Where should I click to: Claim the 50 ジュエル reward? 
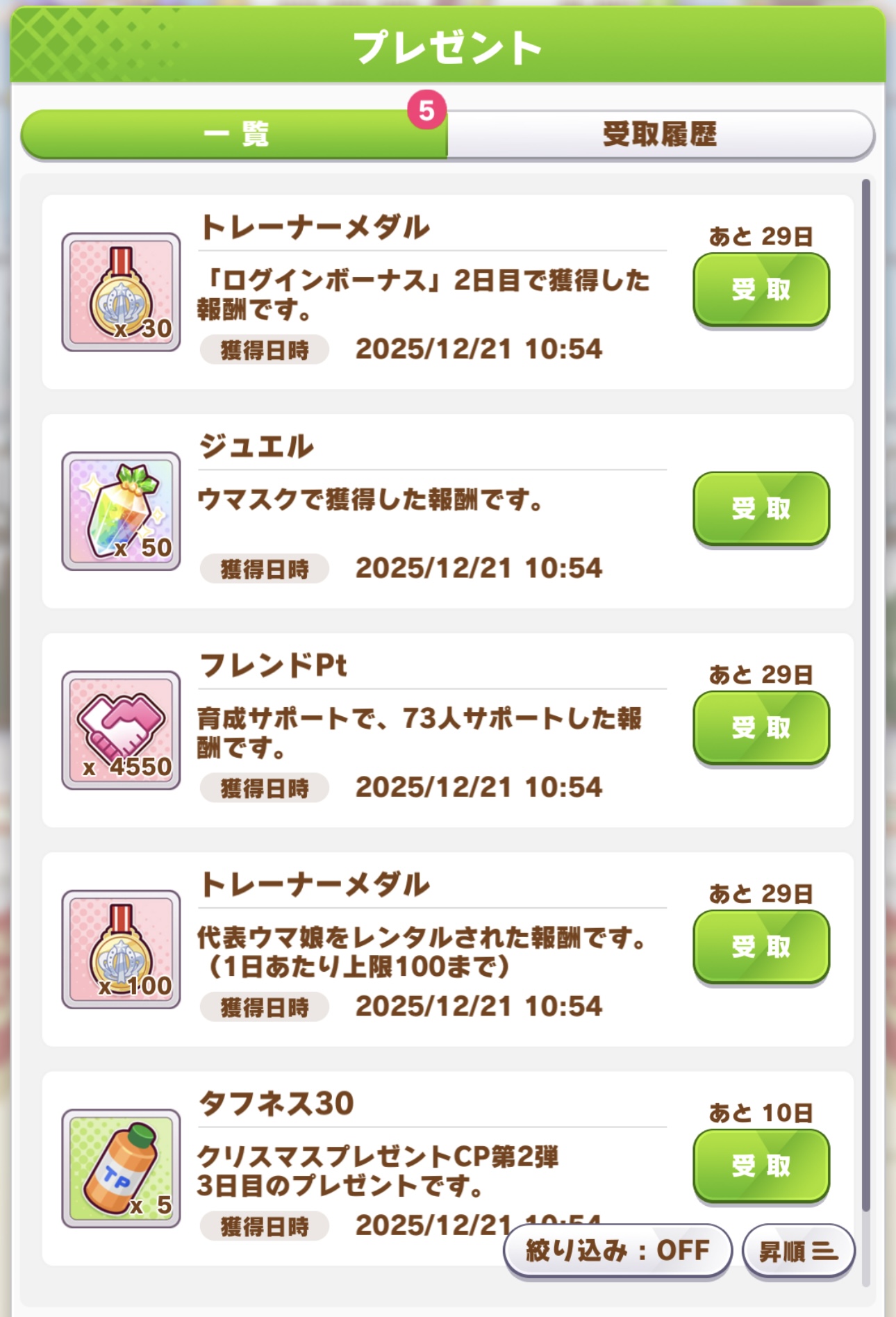tap(761, 508)
